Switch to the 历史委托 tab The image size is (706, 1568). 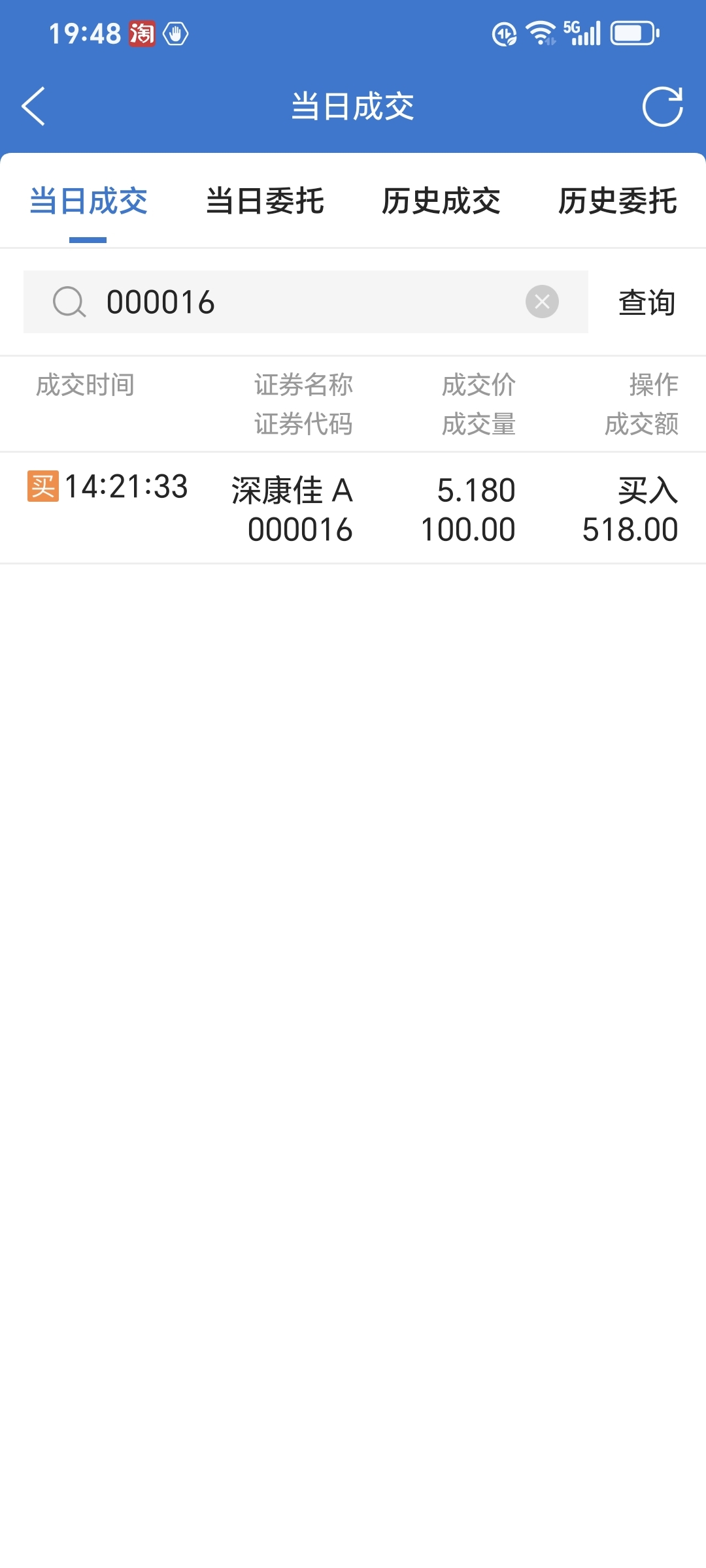tap(617, 203)
